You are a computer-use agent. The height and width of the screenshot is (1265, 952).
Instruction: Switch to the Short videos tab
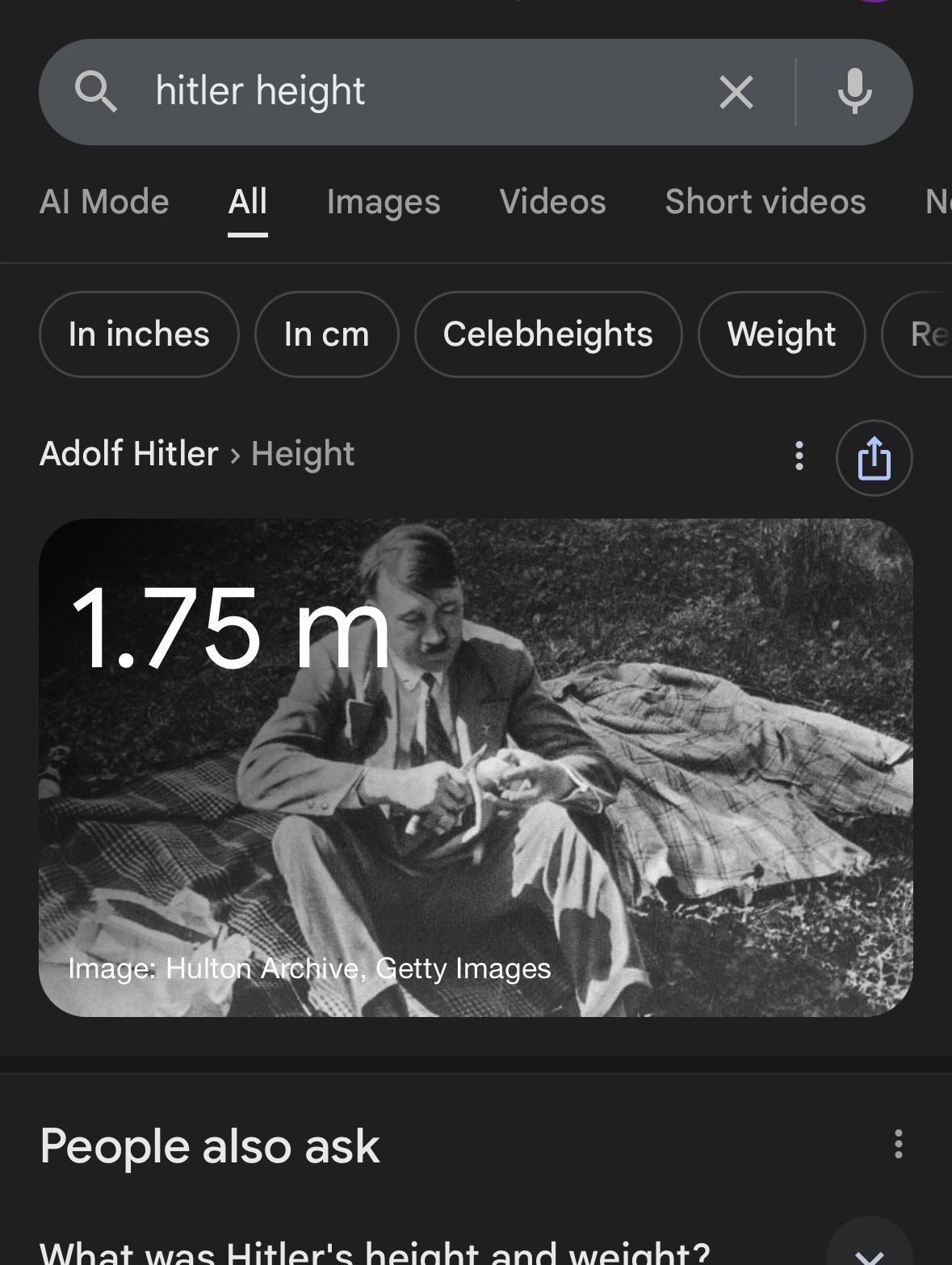click(x=765, y=203)
